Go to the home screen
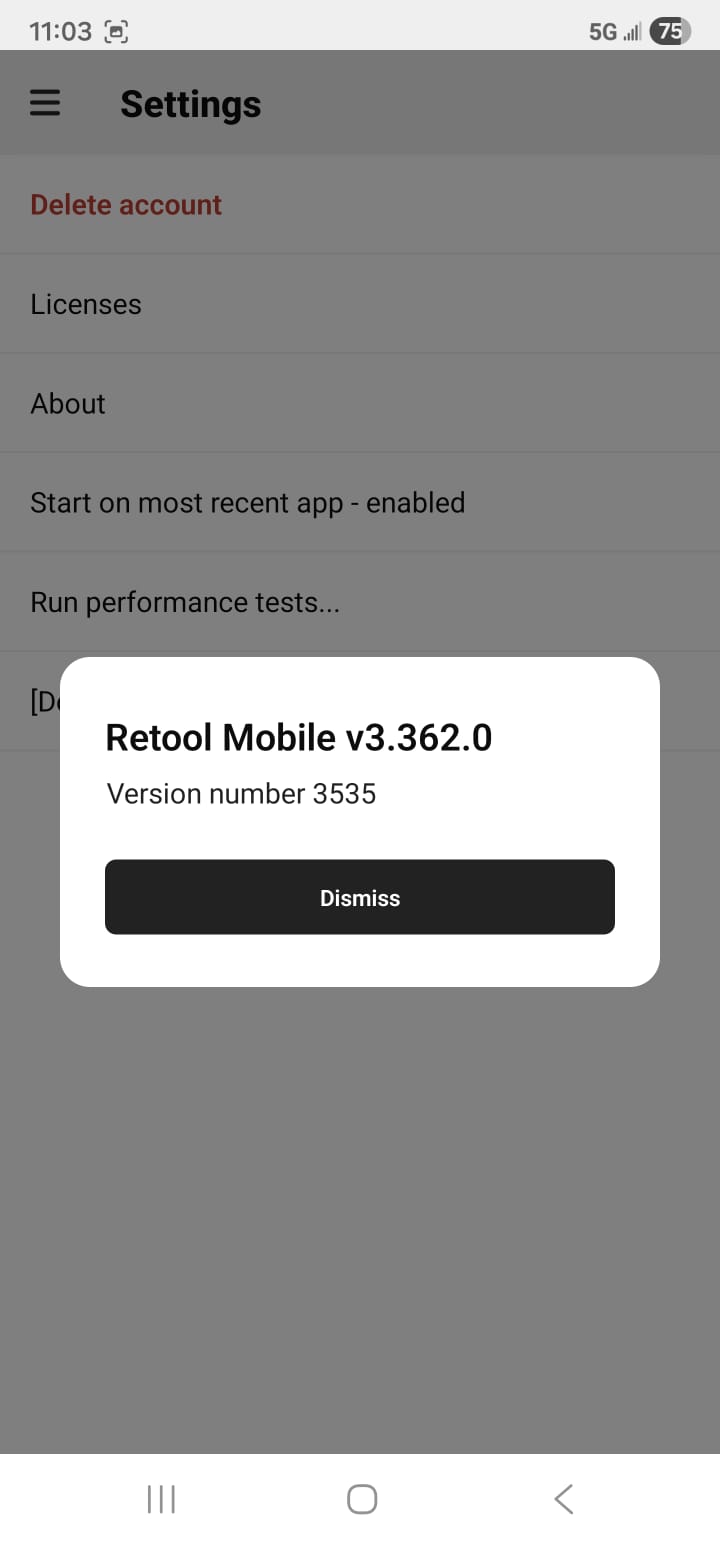 [361, 1498]
